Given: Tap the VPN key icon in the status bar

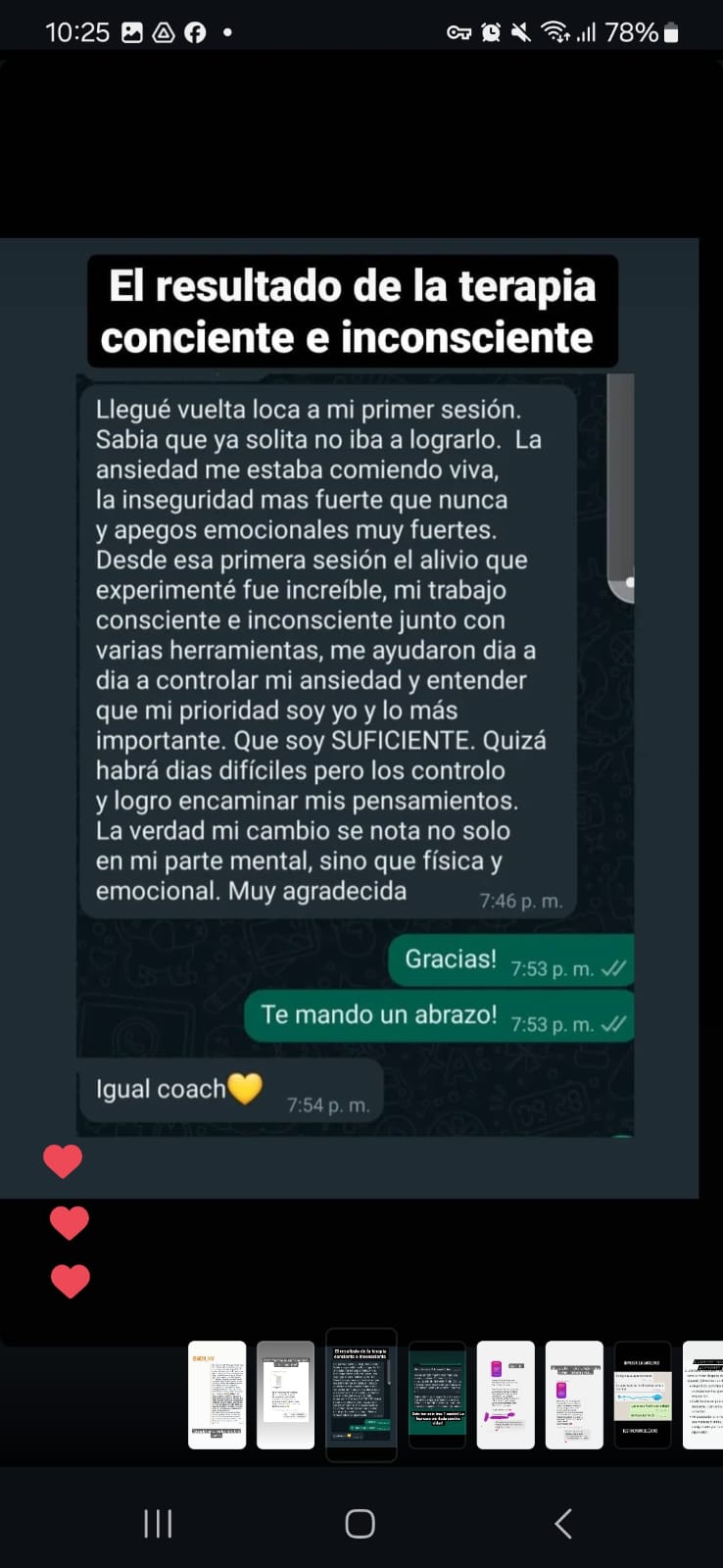Looking at the screenshot, I should tap(458, 32).
